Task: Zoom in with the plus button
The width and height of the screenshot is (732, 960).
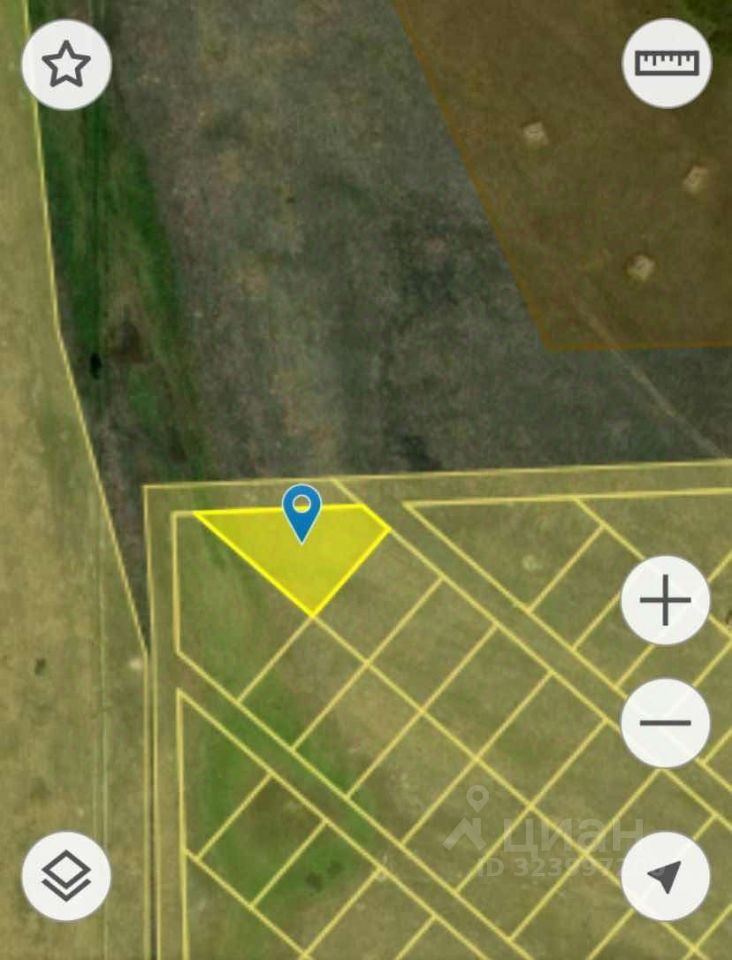Action: pyautogui.click(x=665, y=602)
